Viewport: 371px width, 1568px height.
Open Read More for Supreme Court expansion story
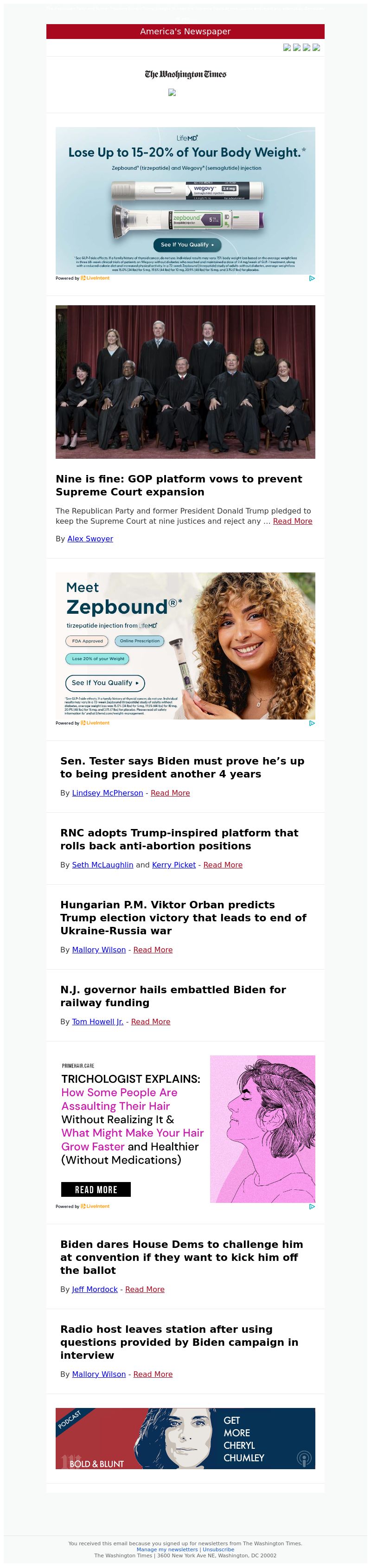pyautogui.click(x=292, y=521)
